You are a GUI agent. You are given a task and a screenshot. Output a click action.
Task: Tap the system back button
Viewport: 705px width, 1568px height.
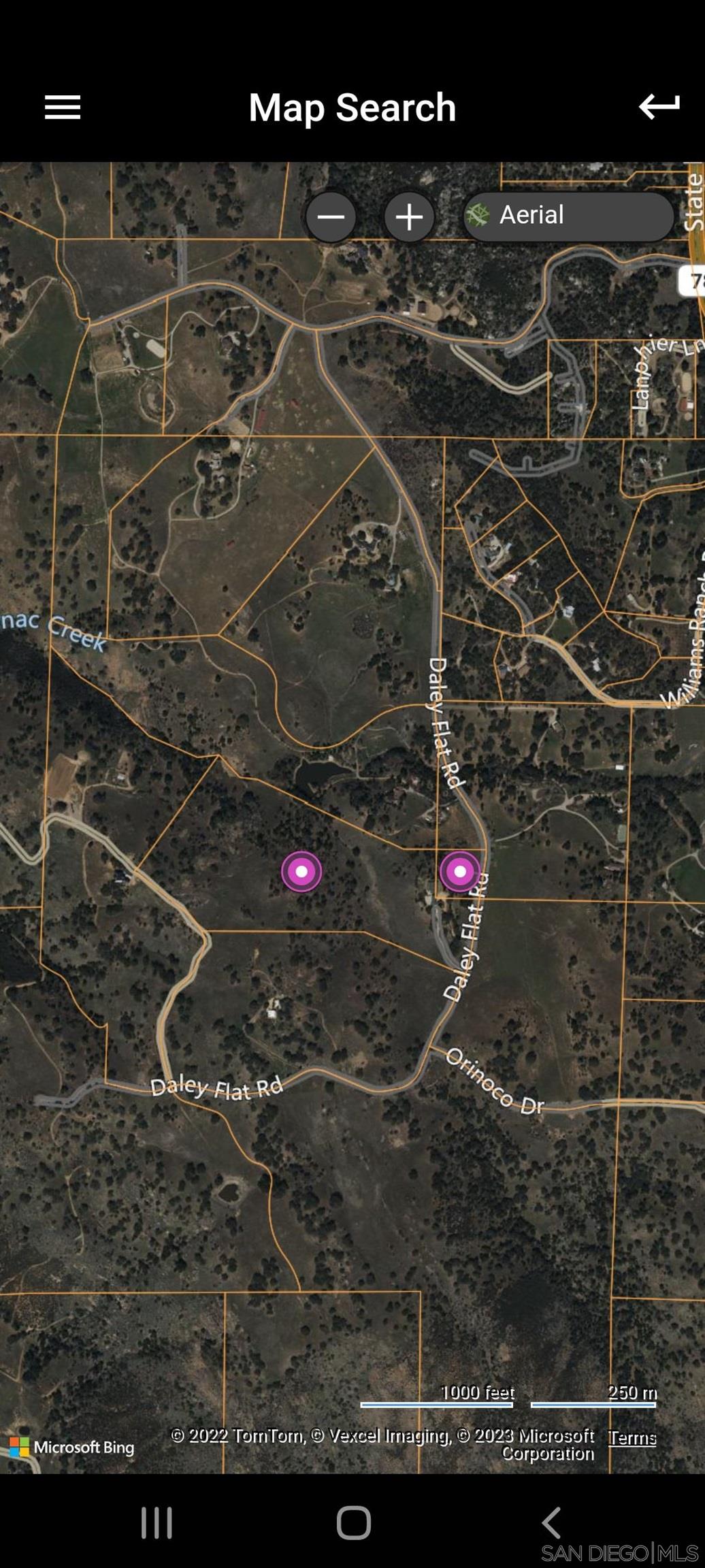pyautogui.click(x=551, y=1522)
